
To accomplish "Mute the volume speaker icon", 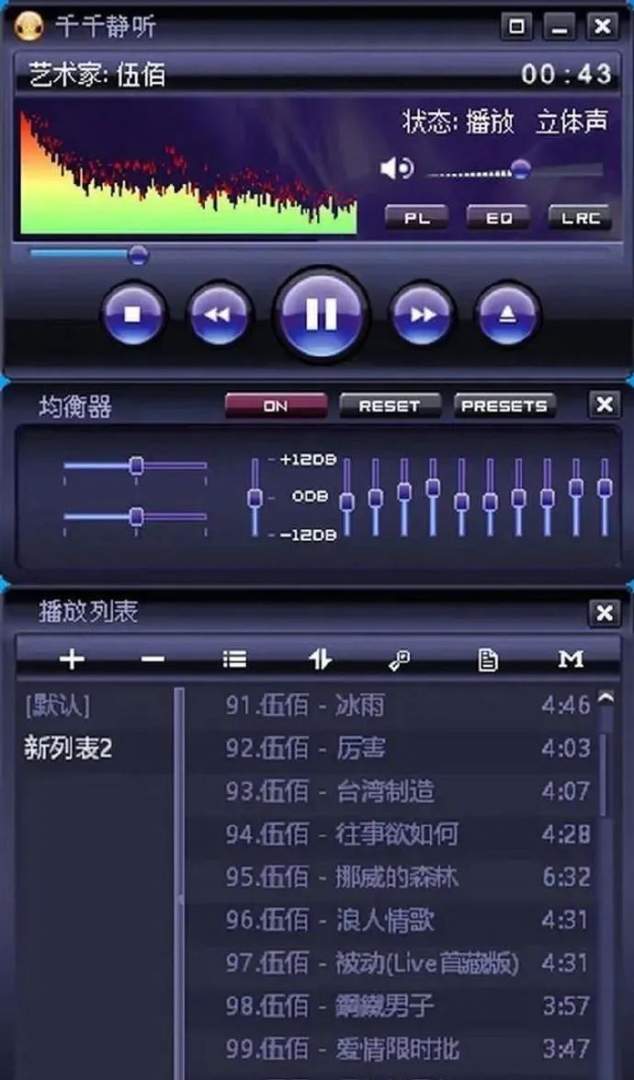I will coord(396,168).
